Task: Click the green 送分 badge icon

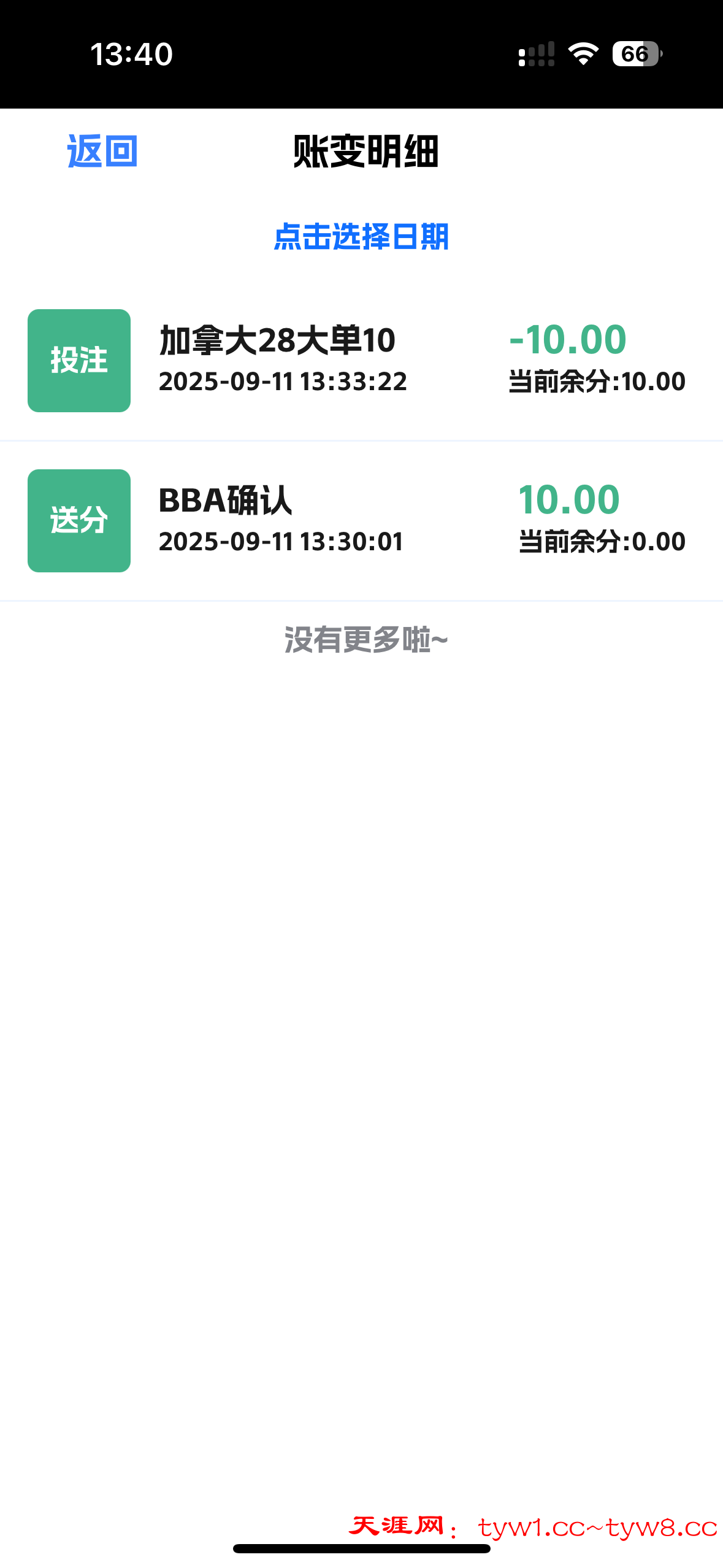Action: pos(79,520)
